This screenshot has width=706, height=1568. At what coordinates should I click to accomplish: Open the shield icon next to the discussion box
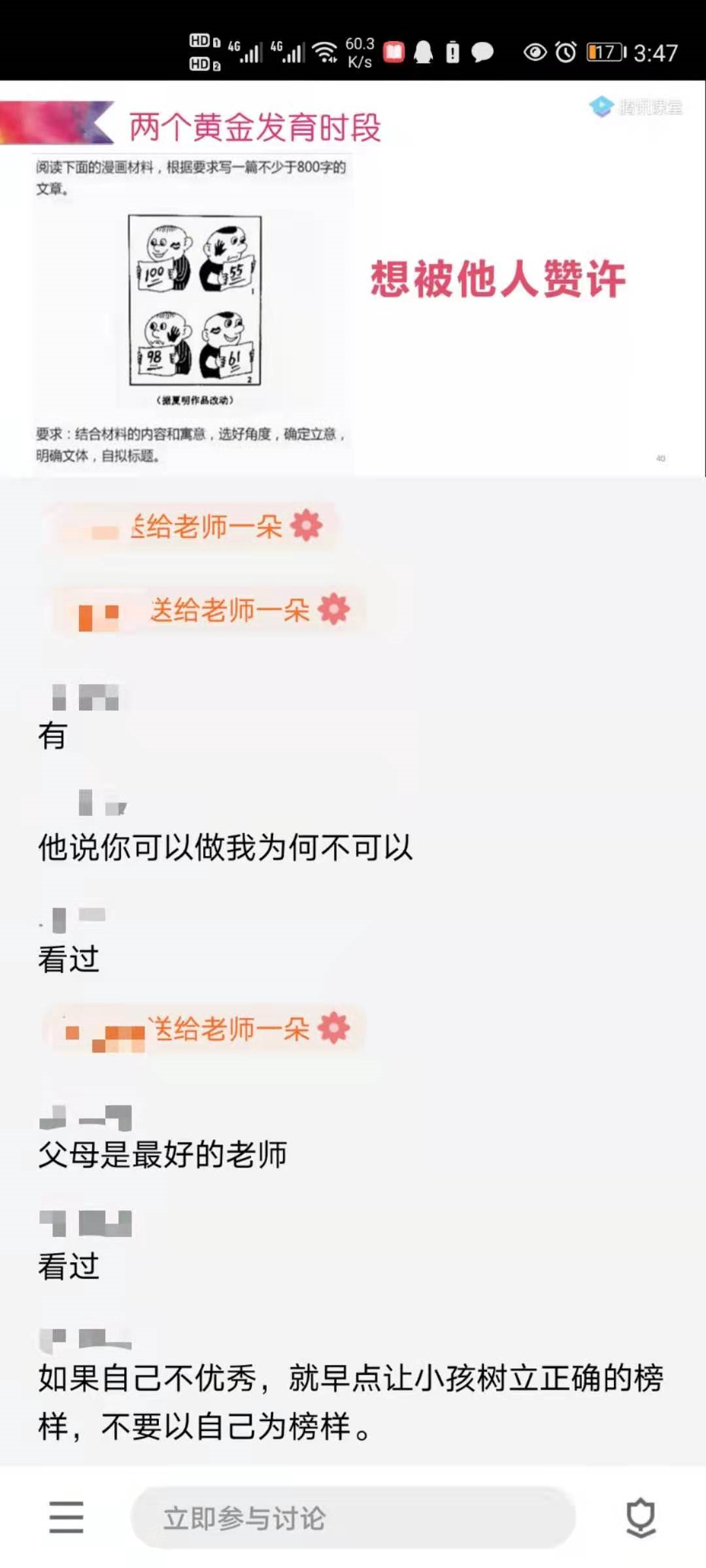640,1517
